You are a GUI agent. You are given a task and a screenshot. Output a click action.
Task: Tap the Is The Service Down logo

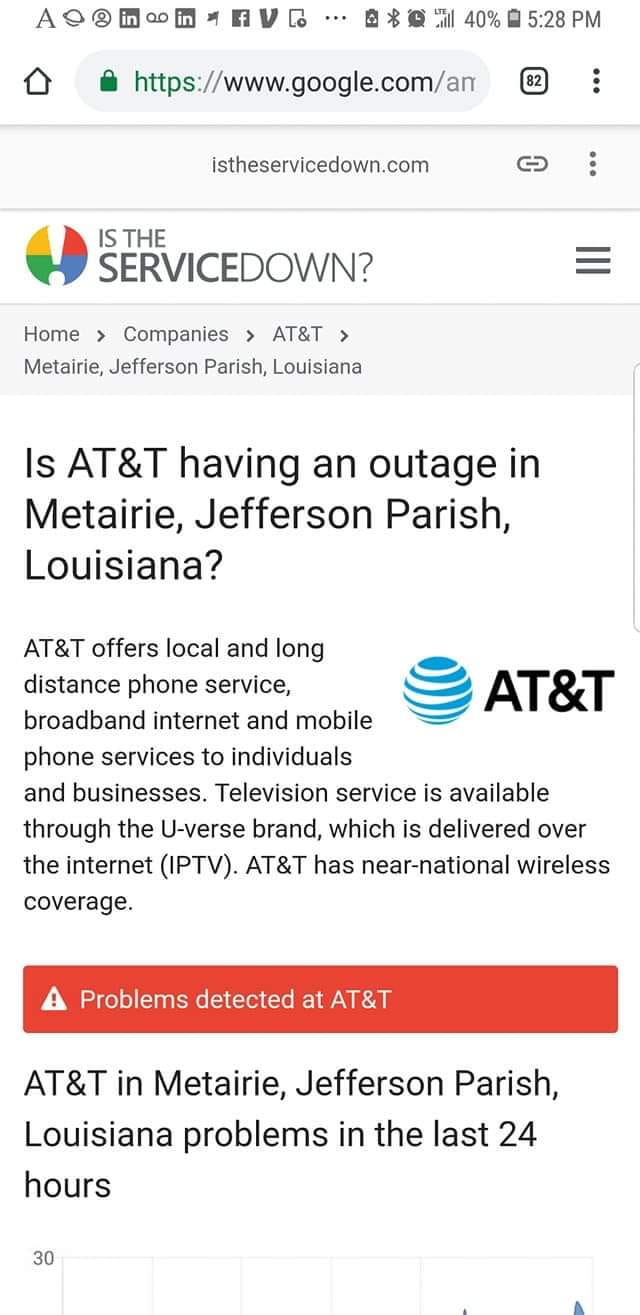200,255
